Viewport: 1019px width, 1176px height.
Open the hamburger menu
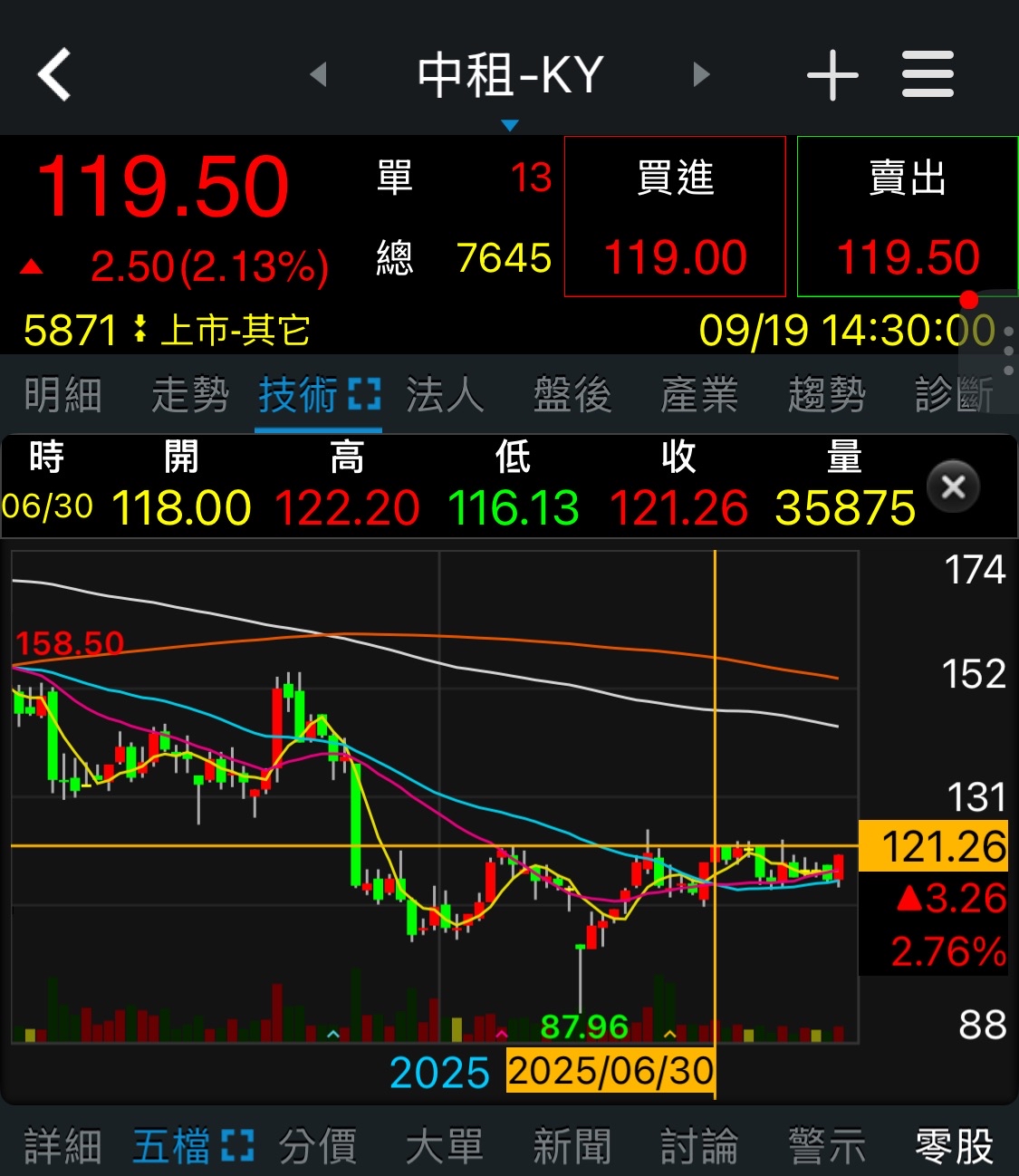coord(928,74)
